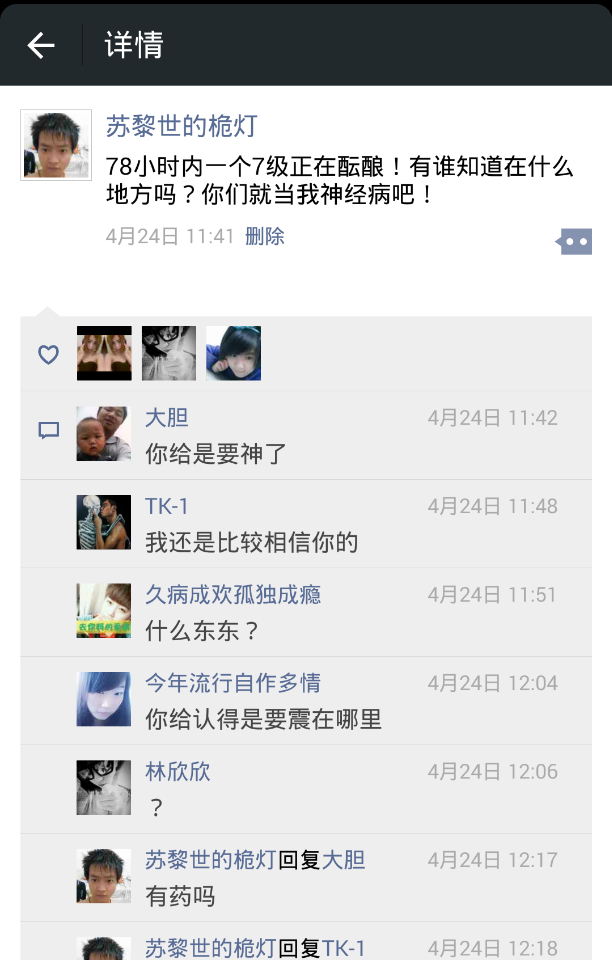View the third liker's avatar with blue background
The image size is (612, 960).
point(234,353)
